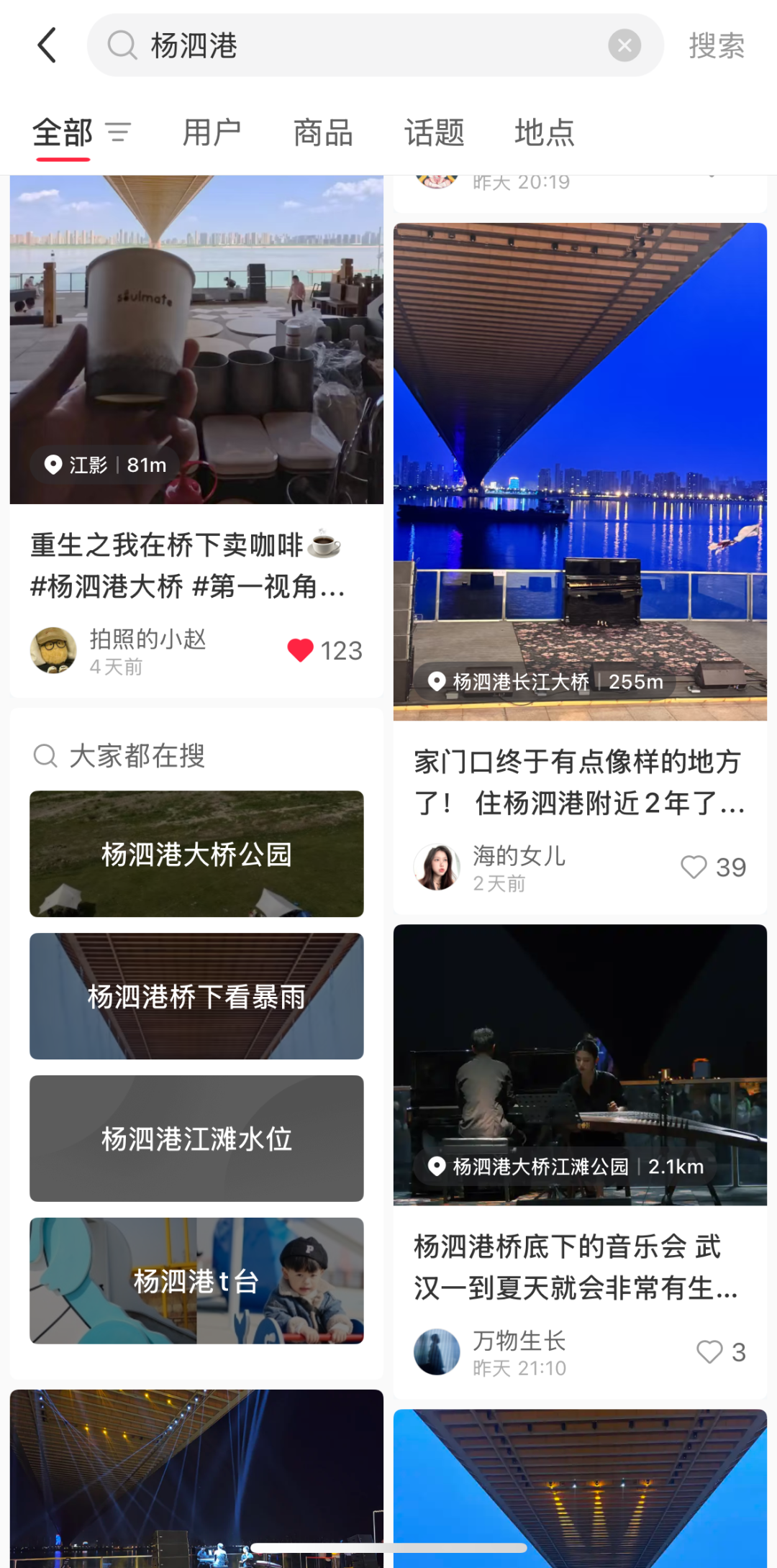Search the suggestion 杨泗港桥下看暴雨
The height and width of the screenshot is (1568, 777).
point(196,996)
